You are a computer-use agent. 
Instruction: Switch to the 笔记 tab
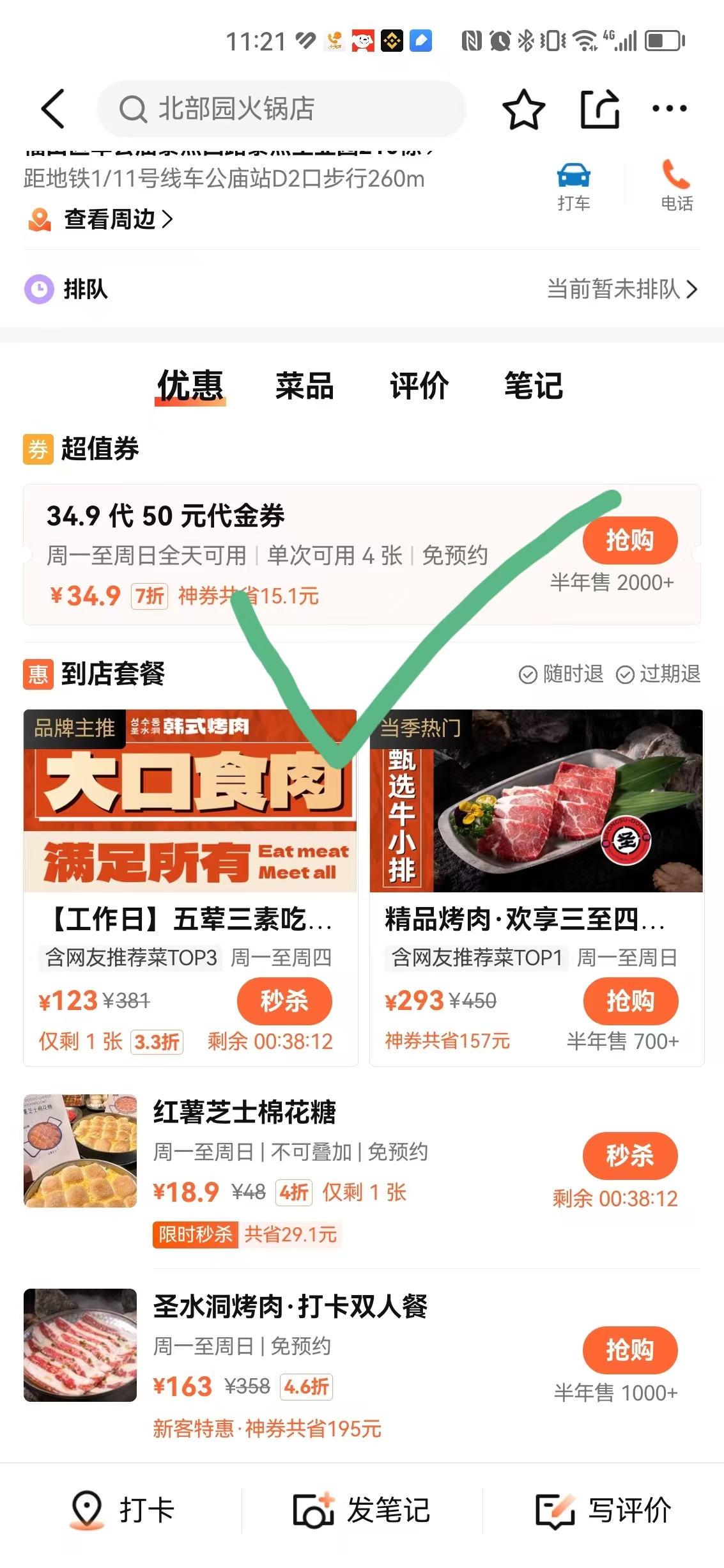pyautogui.click(x=534, y=386)
